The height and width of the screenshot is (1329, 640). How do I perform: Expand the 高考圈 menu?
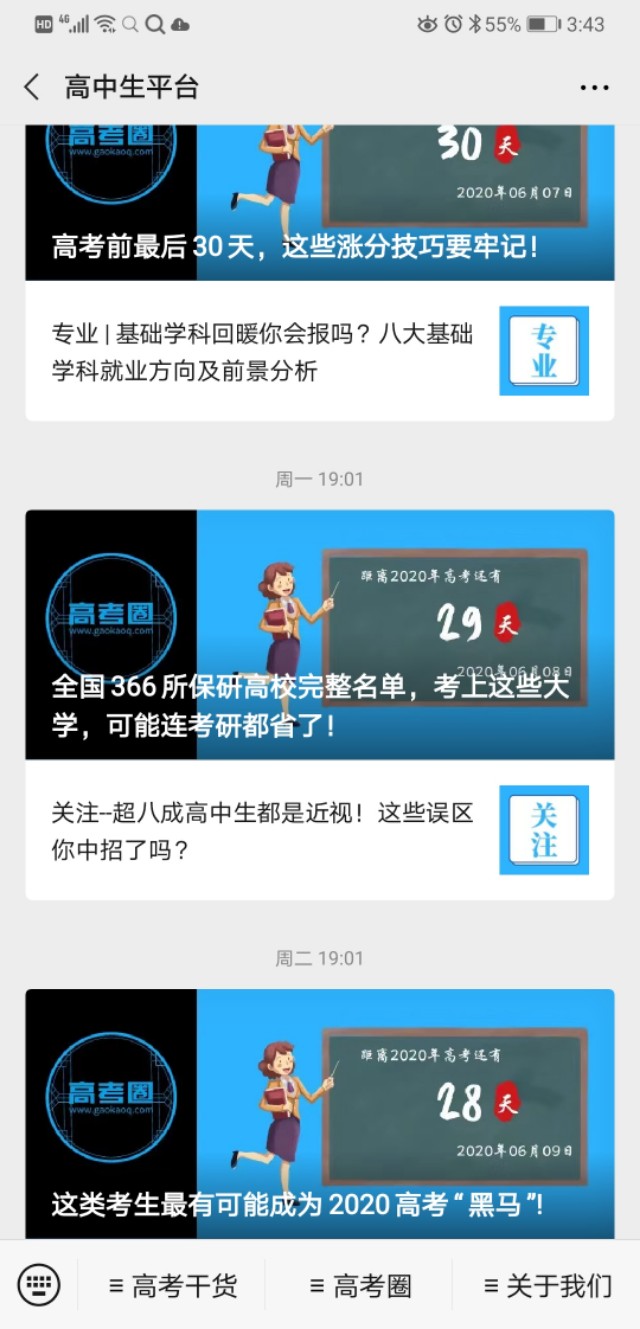click(x=359, y=1286)
